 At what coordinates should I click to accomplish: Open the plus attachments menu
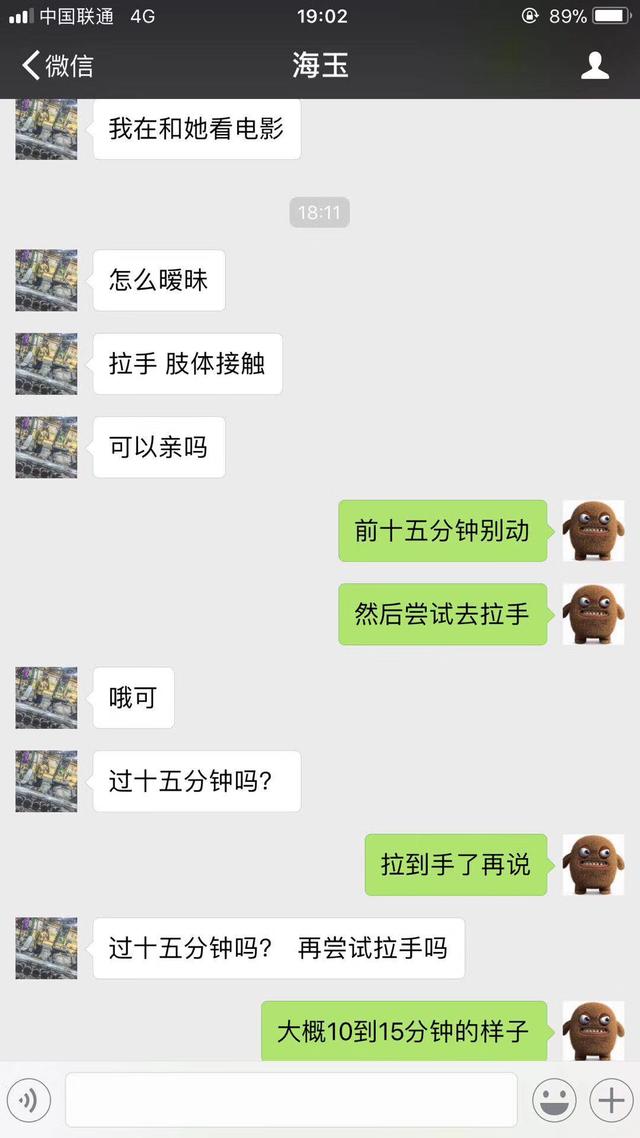pos(609,1100)
